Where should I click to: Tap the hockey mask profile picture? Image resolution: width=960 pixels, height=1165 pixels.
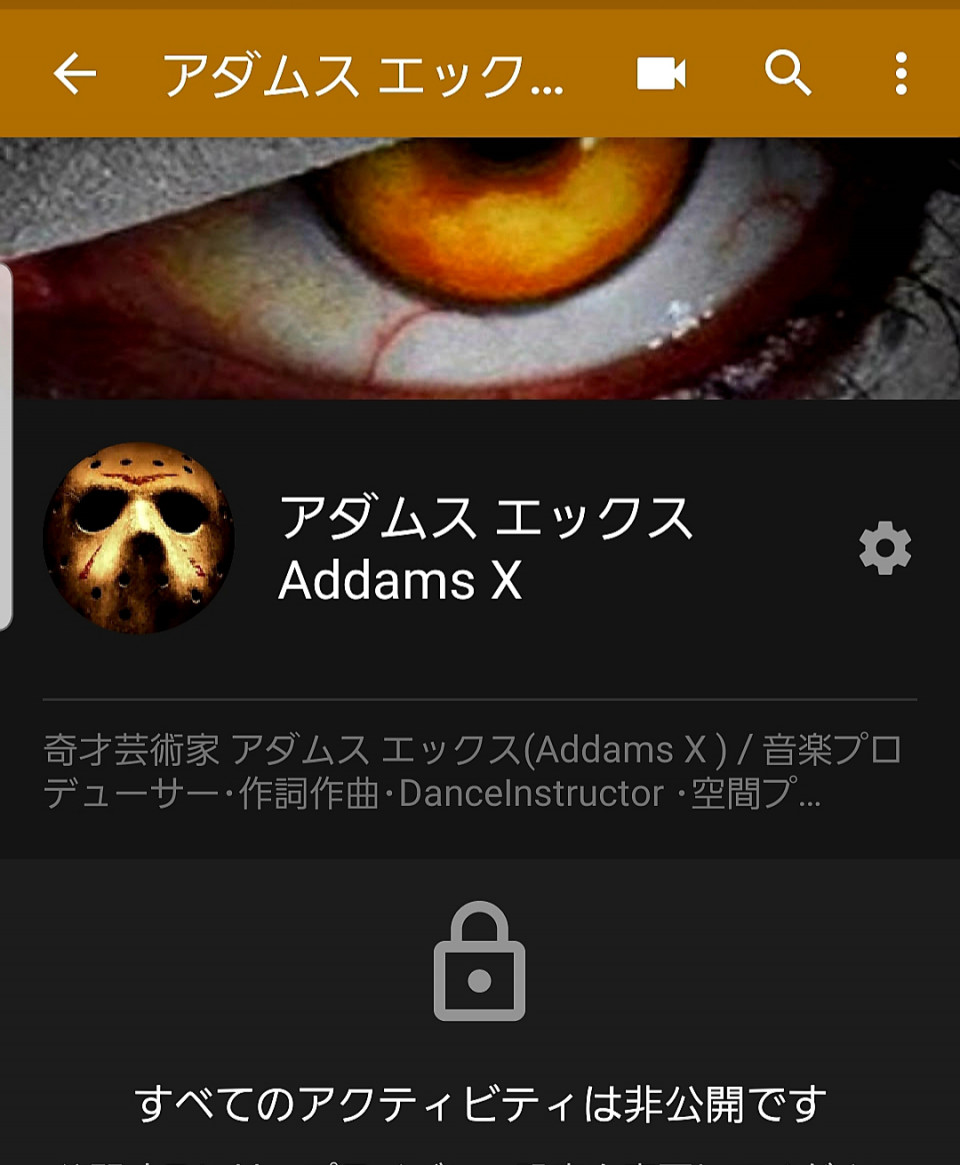pos(138,537)
